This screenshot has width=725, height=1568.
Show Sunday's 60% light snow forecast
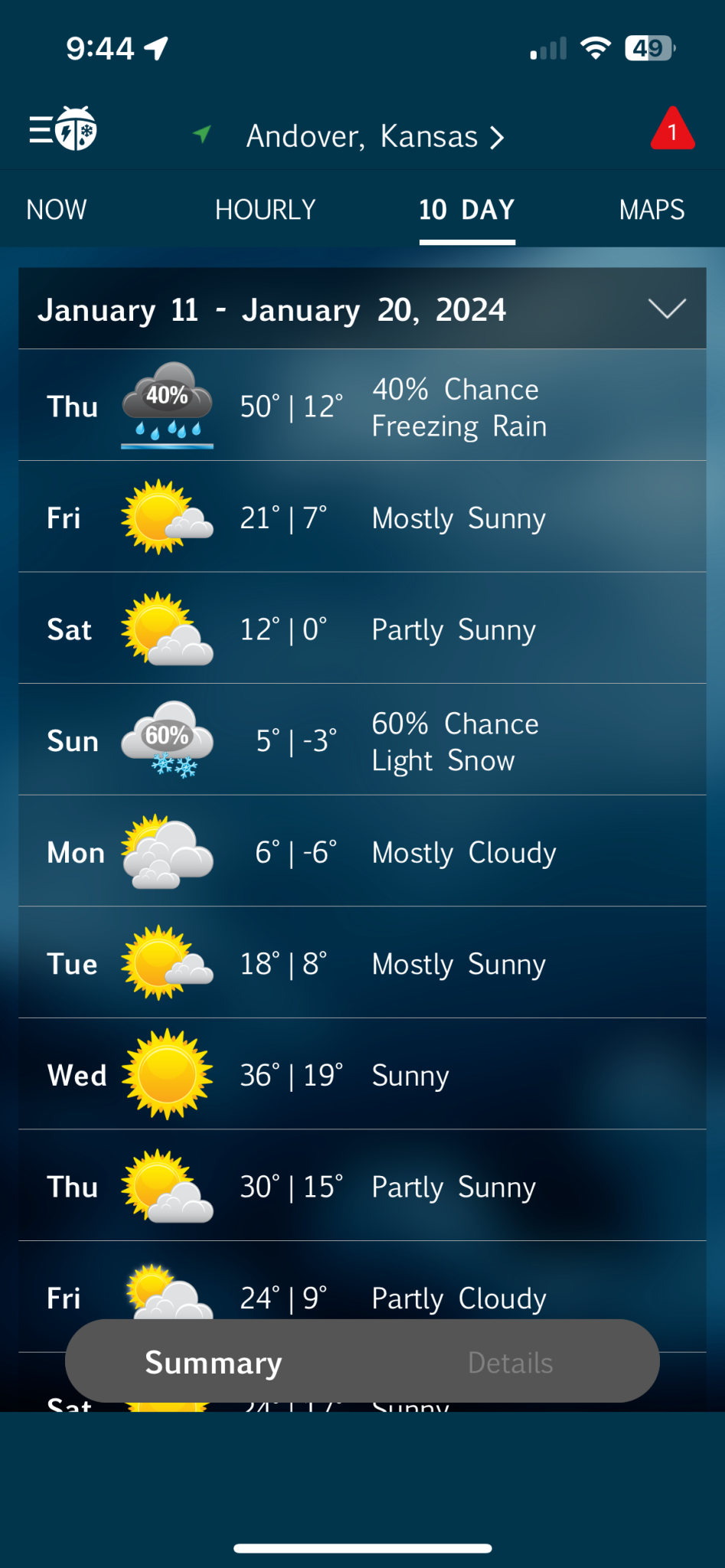point(362,740)
